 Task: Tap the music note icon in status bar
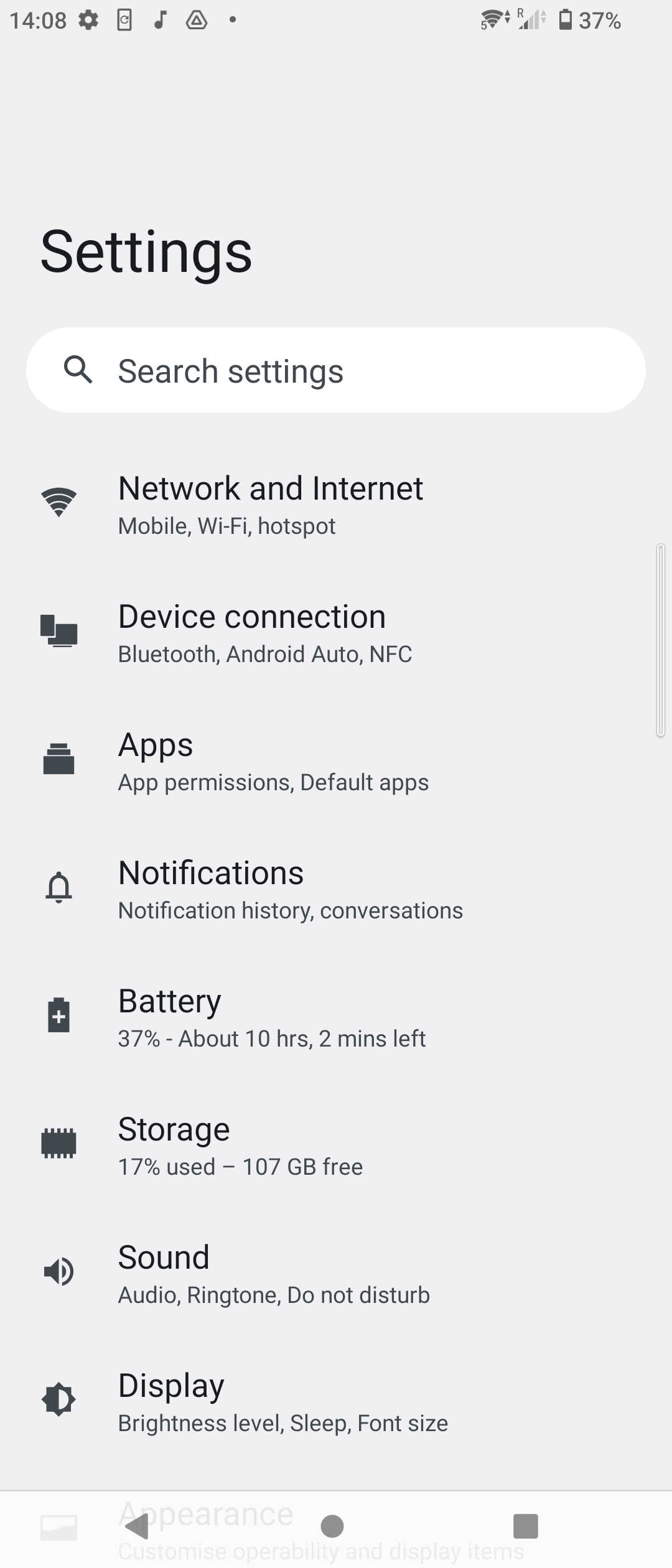point(161,20)
